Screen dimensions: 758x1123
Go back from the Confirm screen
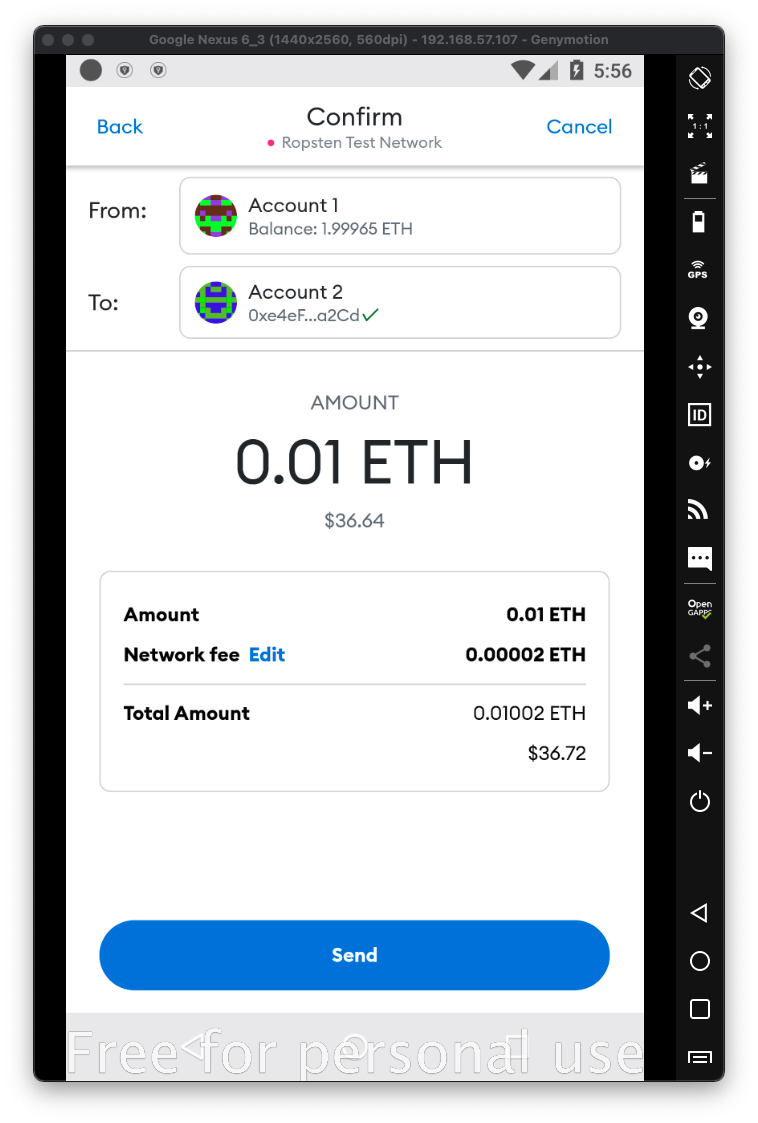tap(120, 127)
